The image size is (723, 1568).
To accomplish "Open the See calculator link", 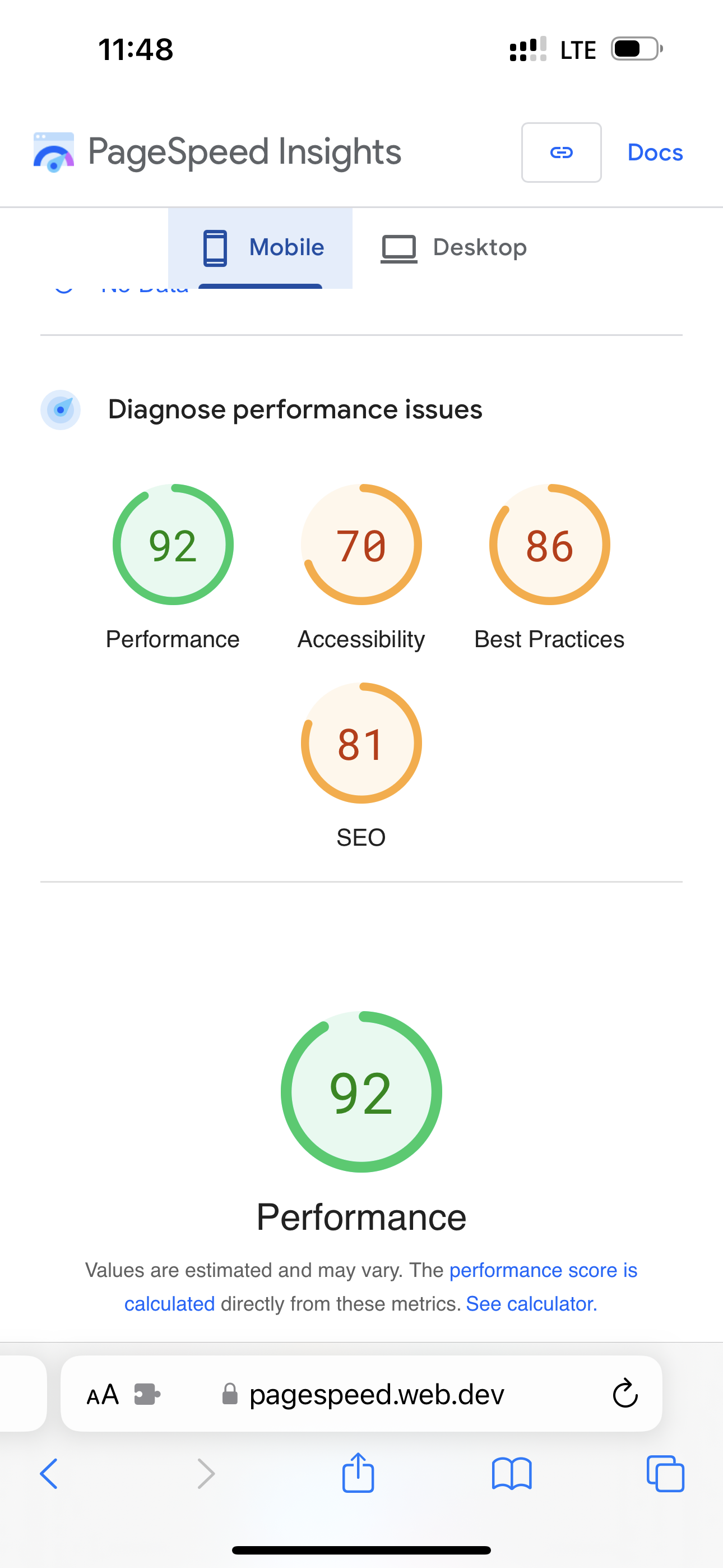I will pyautogui.click(x=531, y=1304).
